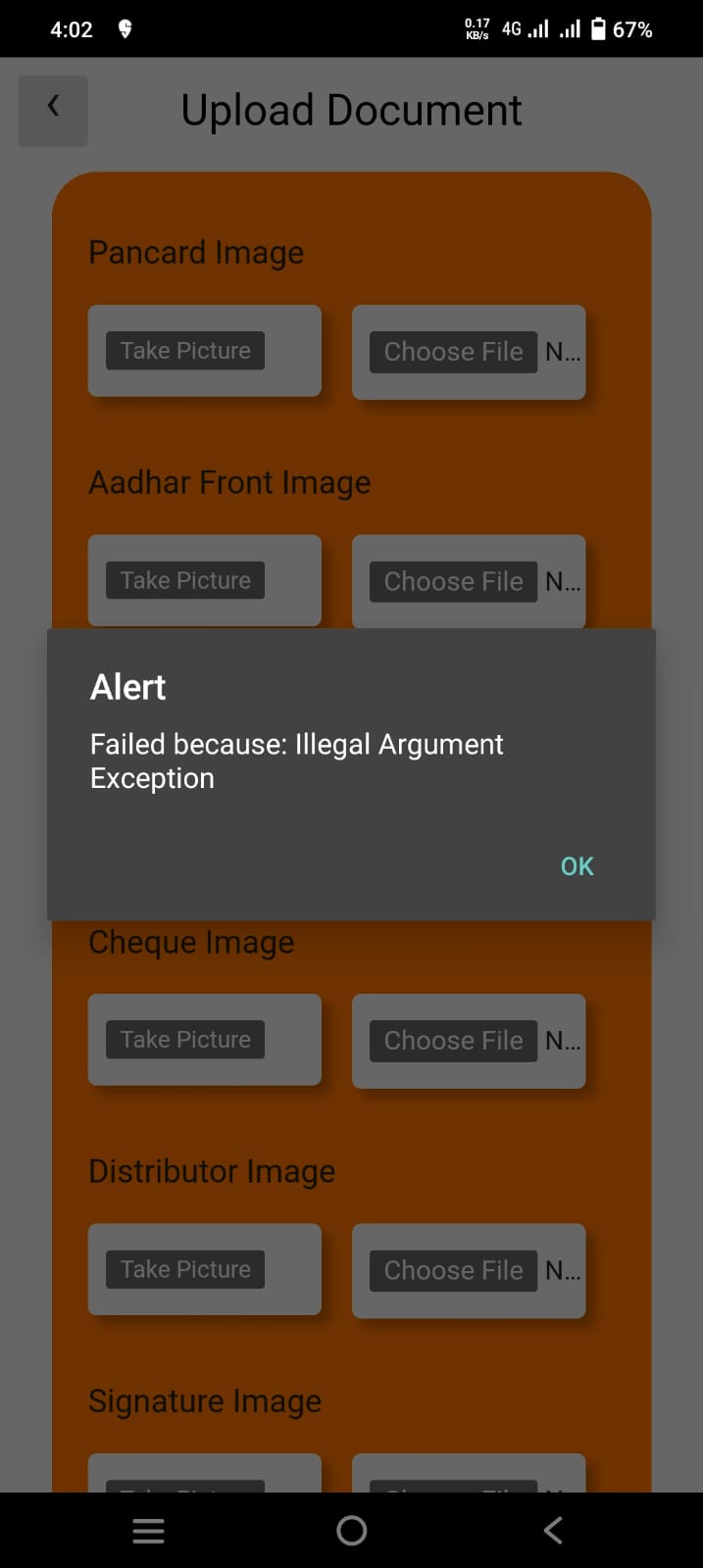
Task: Choose File for Distributor Image
Action: coord(453,1270)
